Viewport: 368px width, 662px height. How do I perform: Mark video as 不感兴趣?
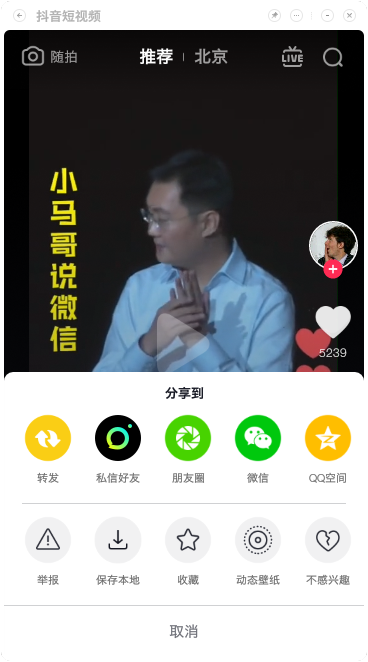click(328, 540)
